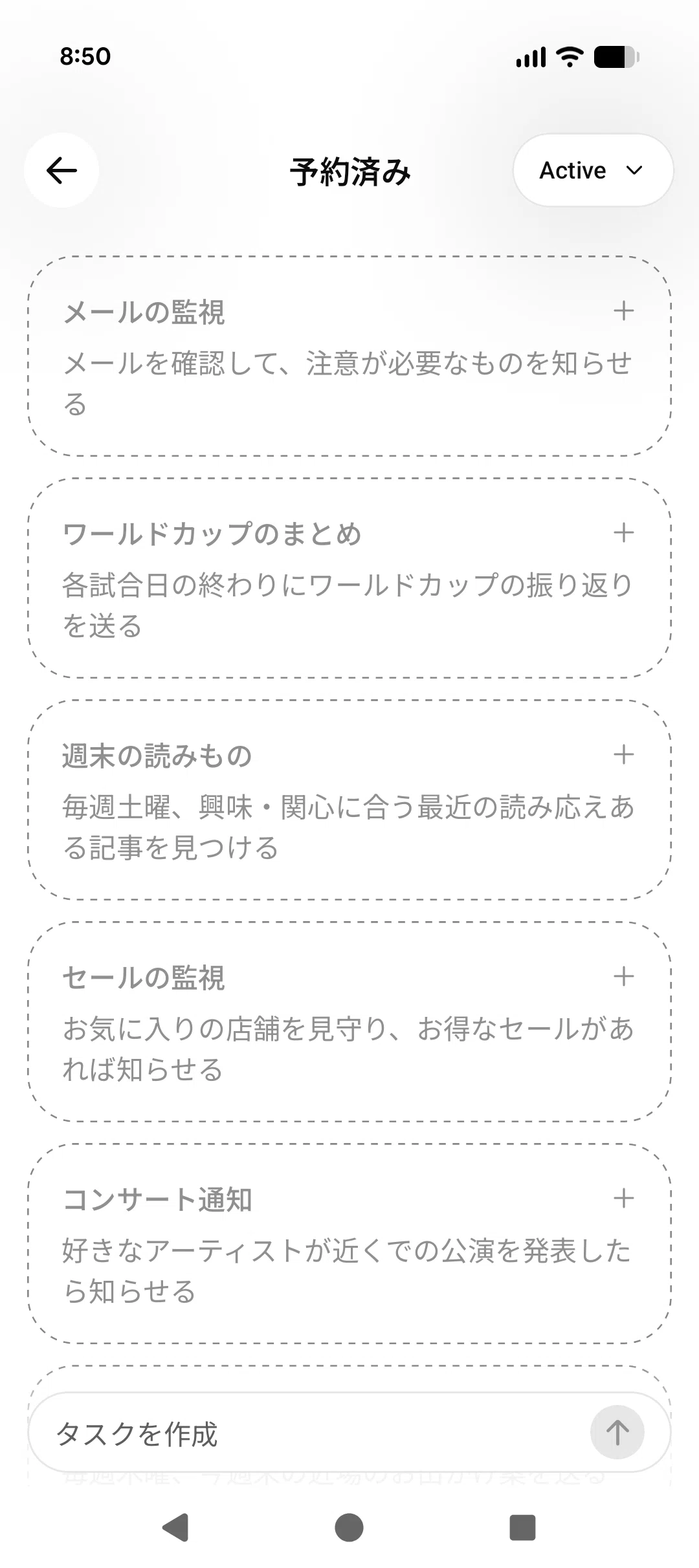Go back using the top-left arrow
This screenshot has height=1568, width=699.
coord(61,171)
